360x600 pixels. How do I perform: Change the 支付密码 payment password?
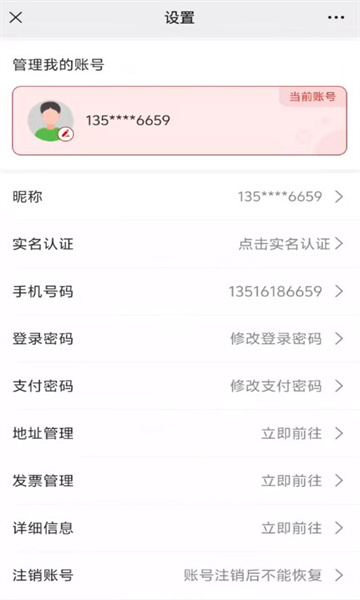click(x=180, y=386)
